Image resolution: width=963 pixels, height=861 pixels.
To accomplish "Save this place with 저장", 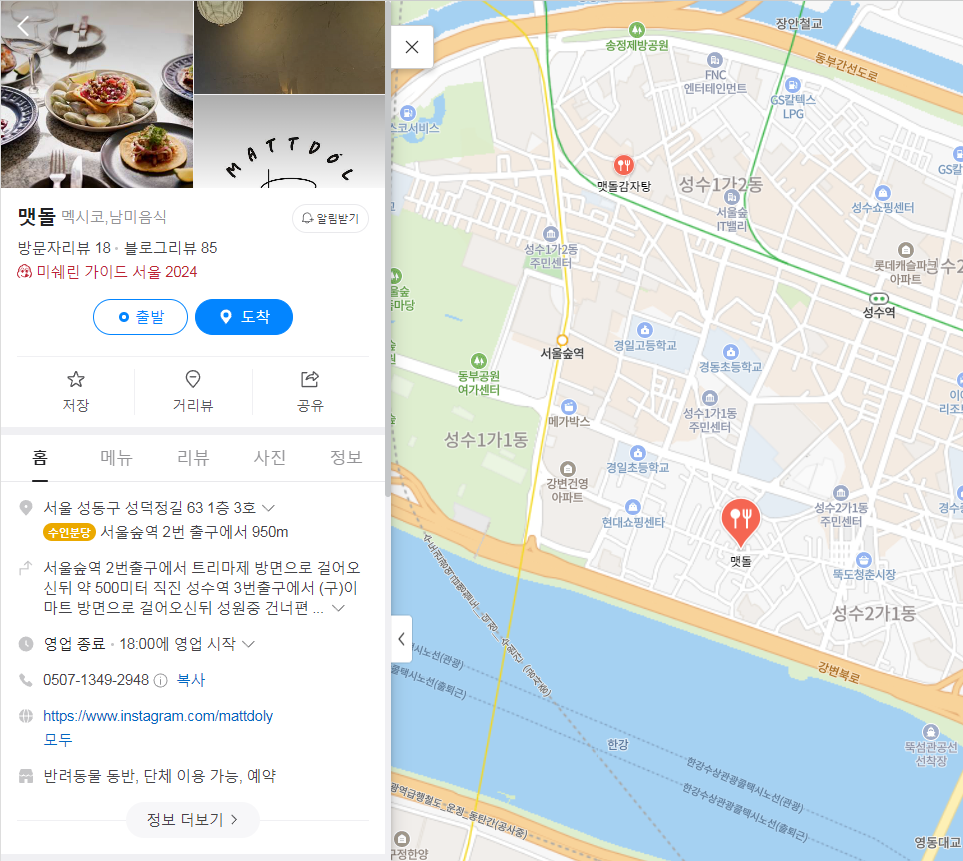I will click(76, 391).
